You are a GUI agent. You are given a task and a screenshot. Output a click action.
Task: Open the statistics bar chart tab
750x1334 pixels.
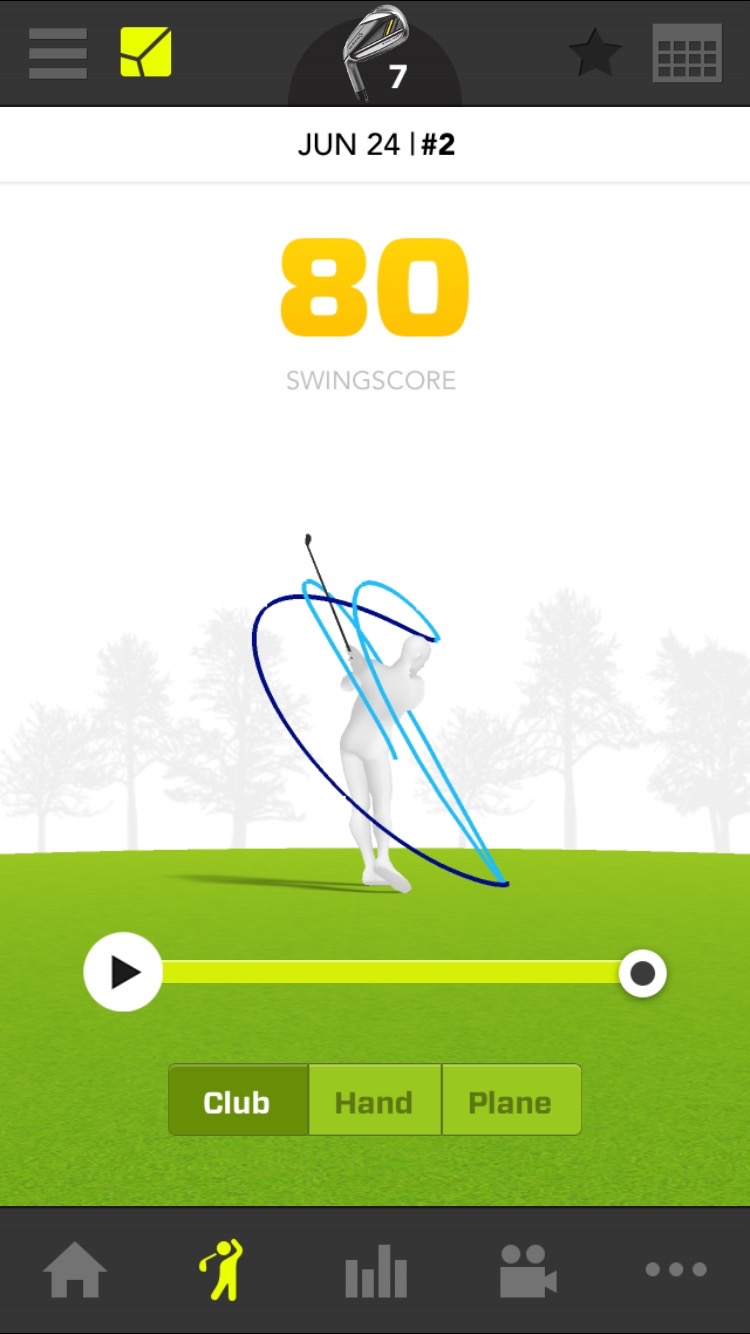click(x=375, y=1272)
